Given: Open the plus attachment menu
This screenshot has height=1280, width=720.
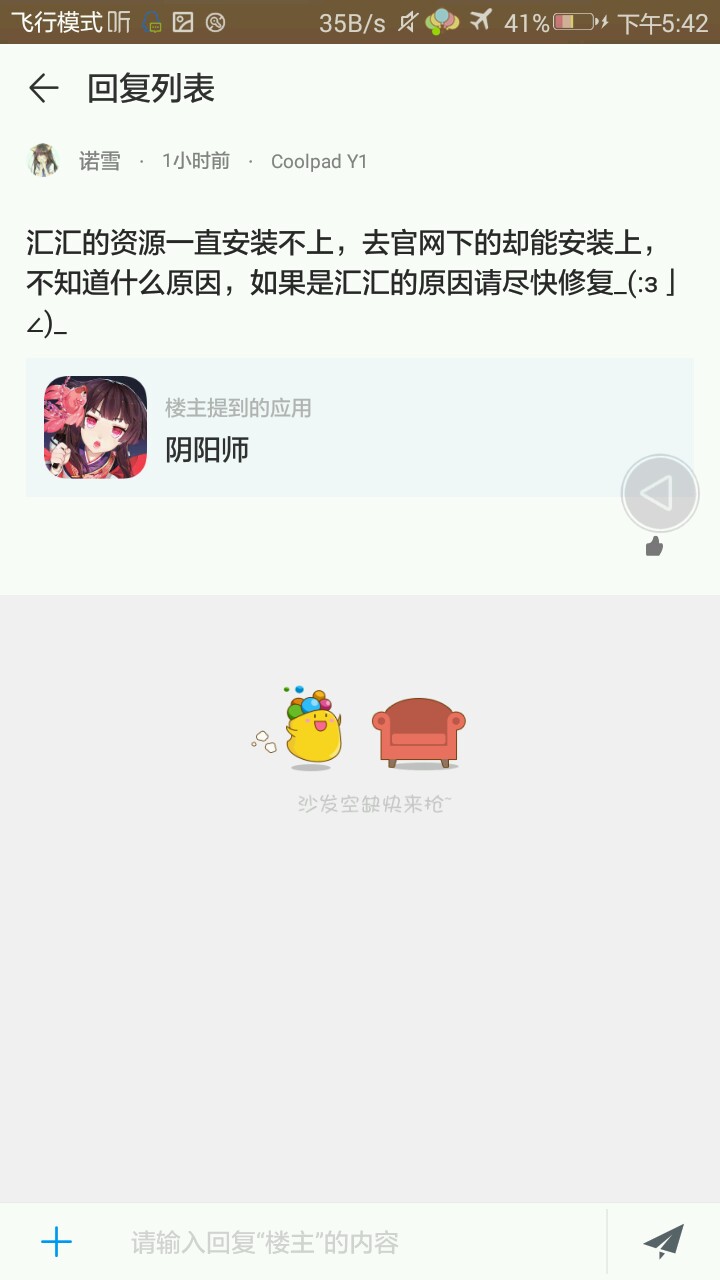Looking at the screenshot, I should 56,1242.
